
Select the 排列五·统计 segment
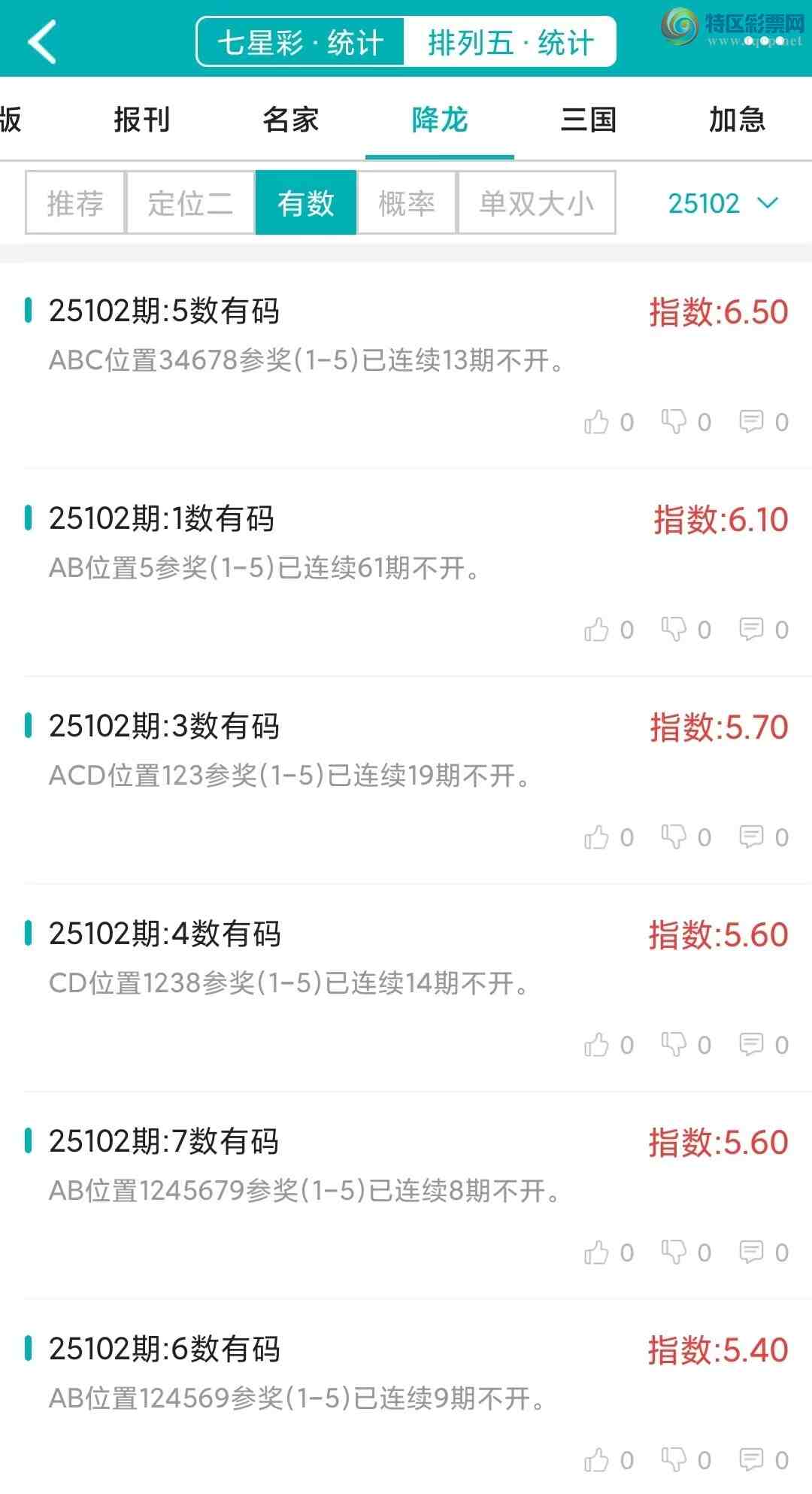pos(511,43)
